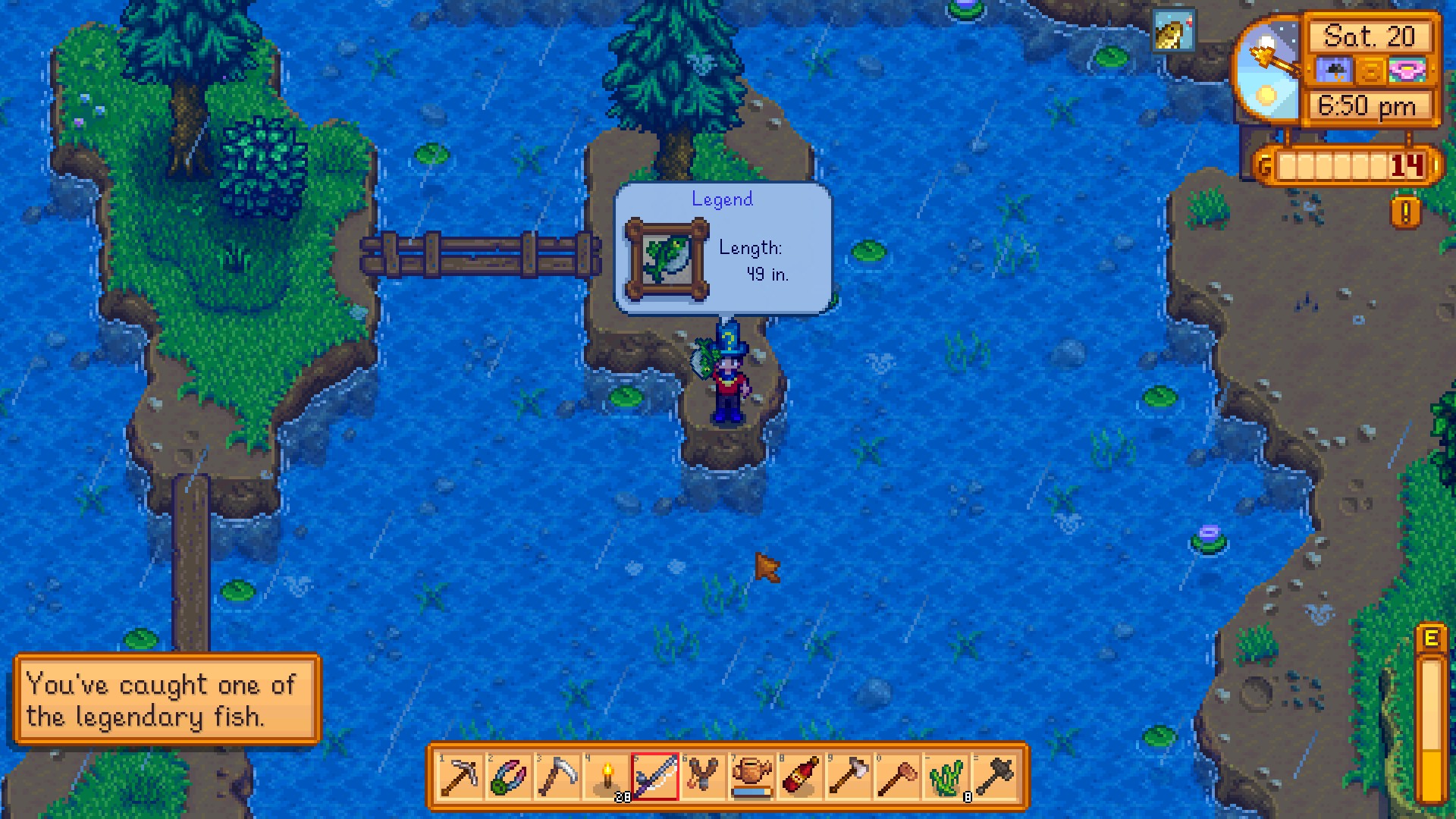Equip the horseshoe-shaped item in slot 2
Viewport: 1456px width, 819px height.
coord(508,777)
